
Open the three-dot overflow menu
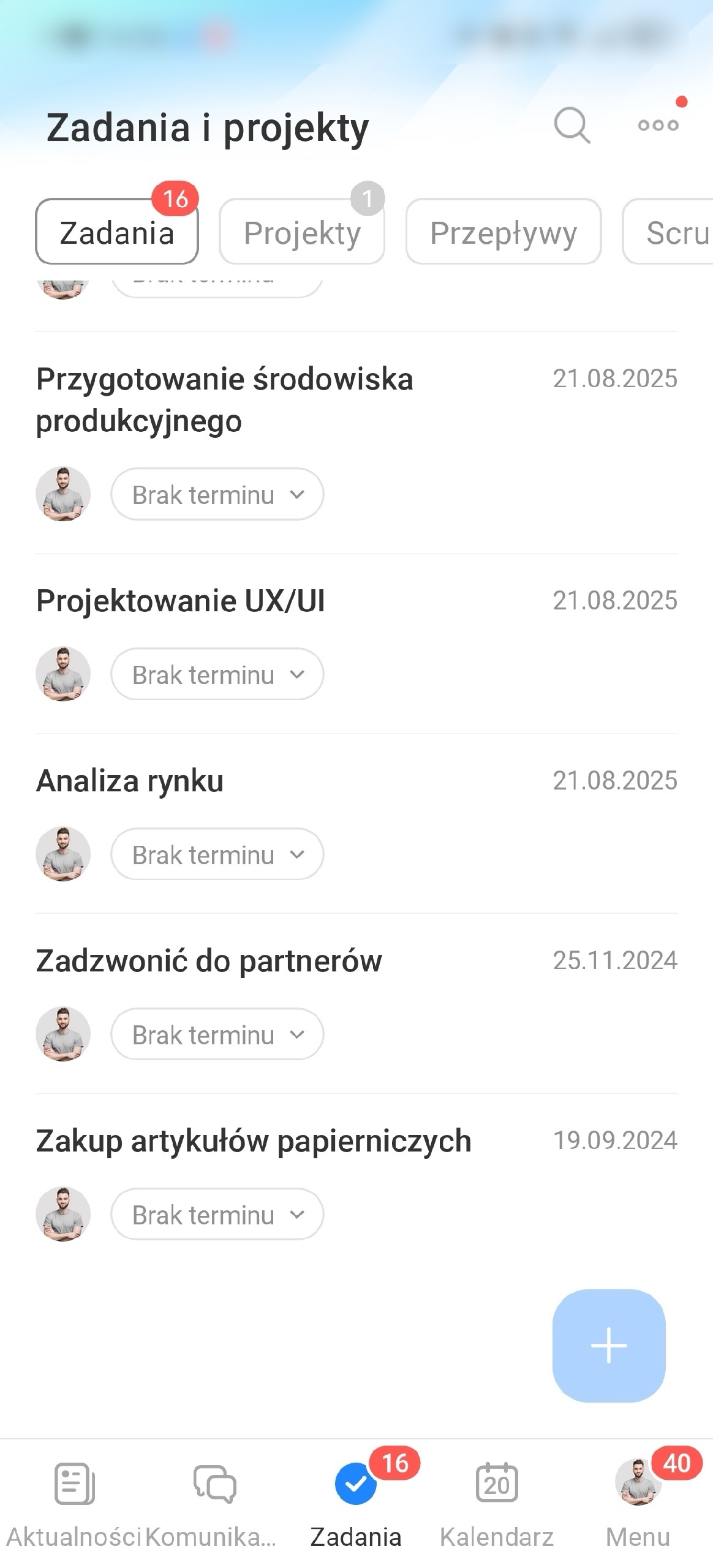click(x=658, y=126)
